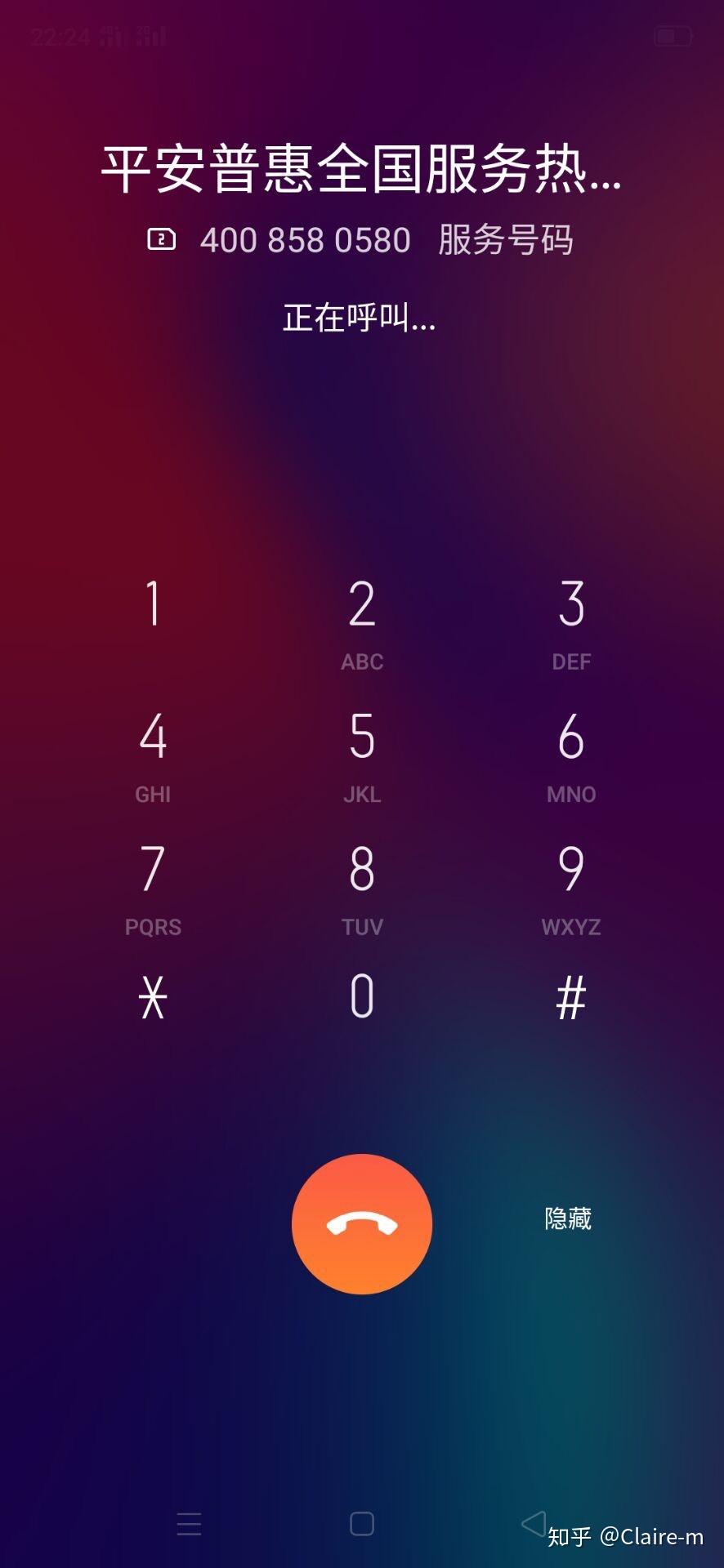Dial digit 0 on the keypad

tap(362, 997)
